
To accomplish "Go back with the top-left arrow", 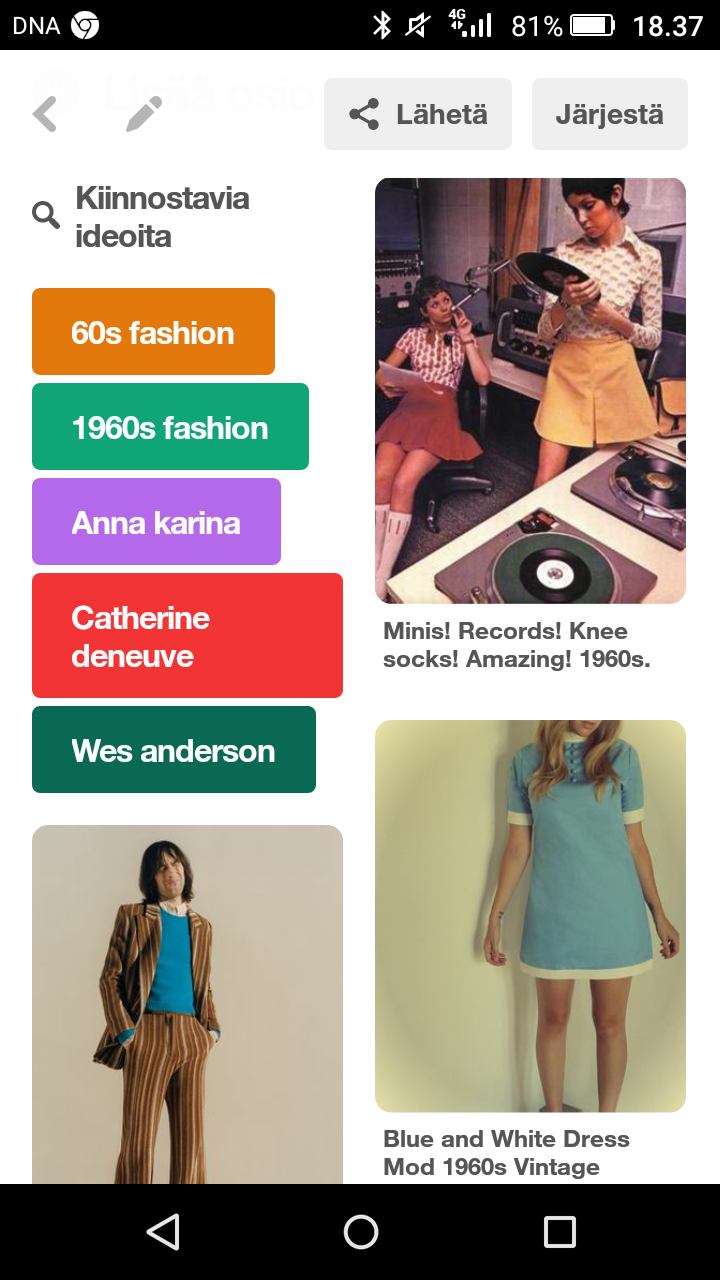I will point(45,114).
